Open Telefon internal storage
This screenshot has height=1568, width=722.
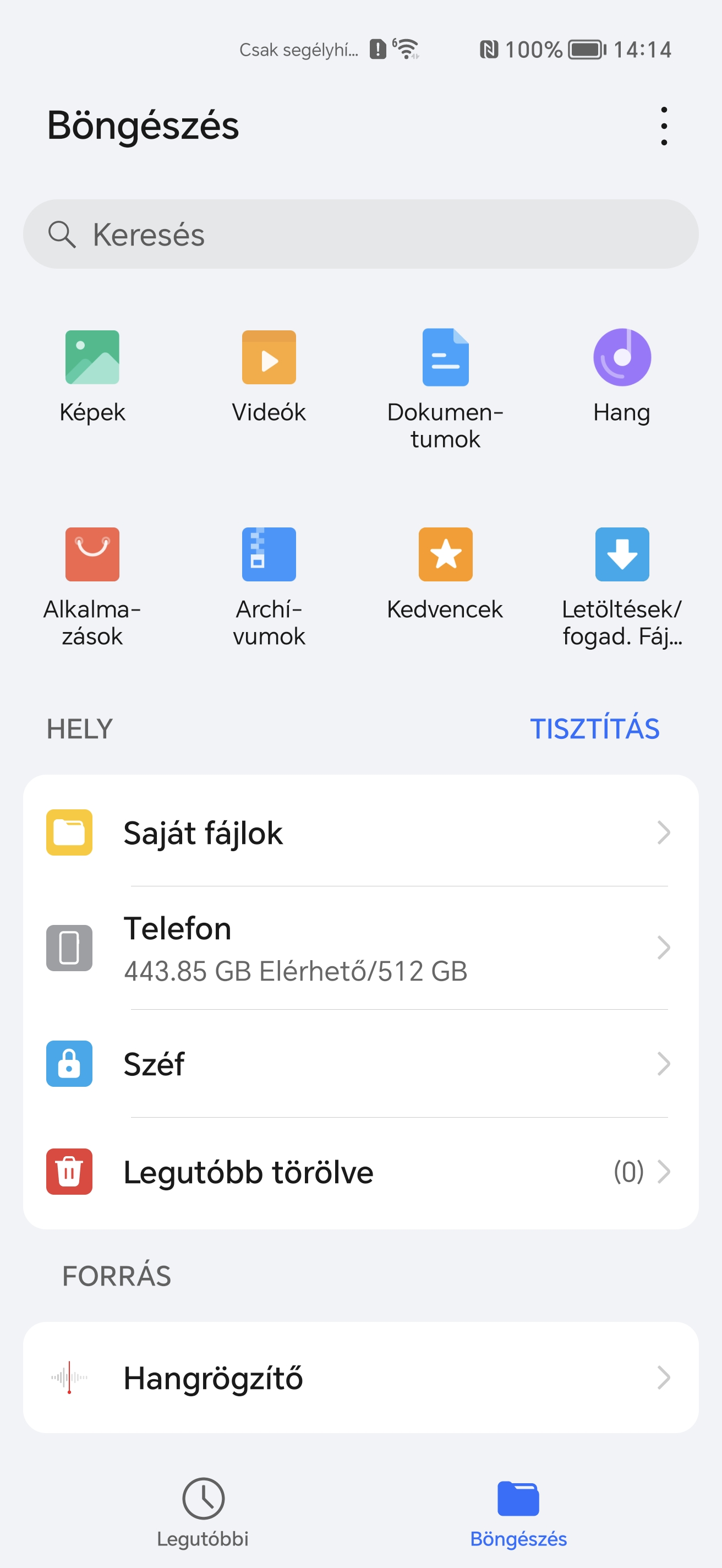click(360, 948)
